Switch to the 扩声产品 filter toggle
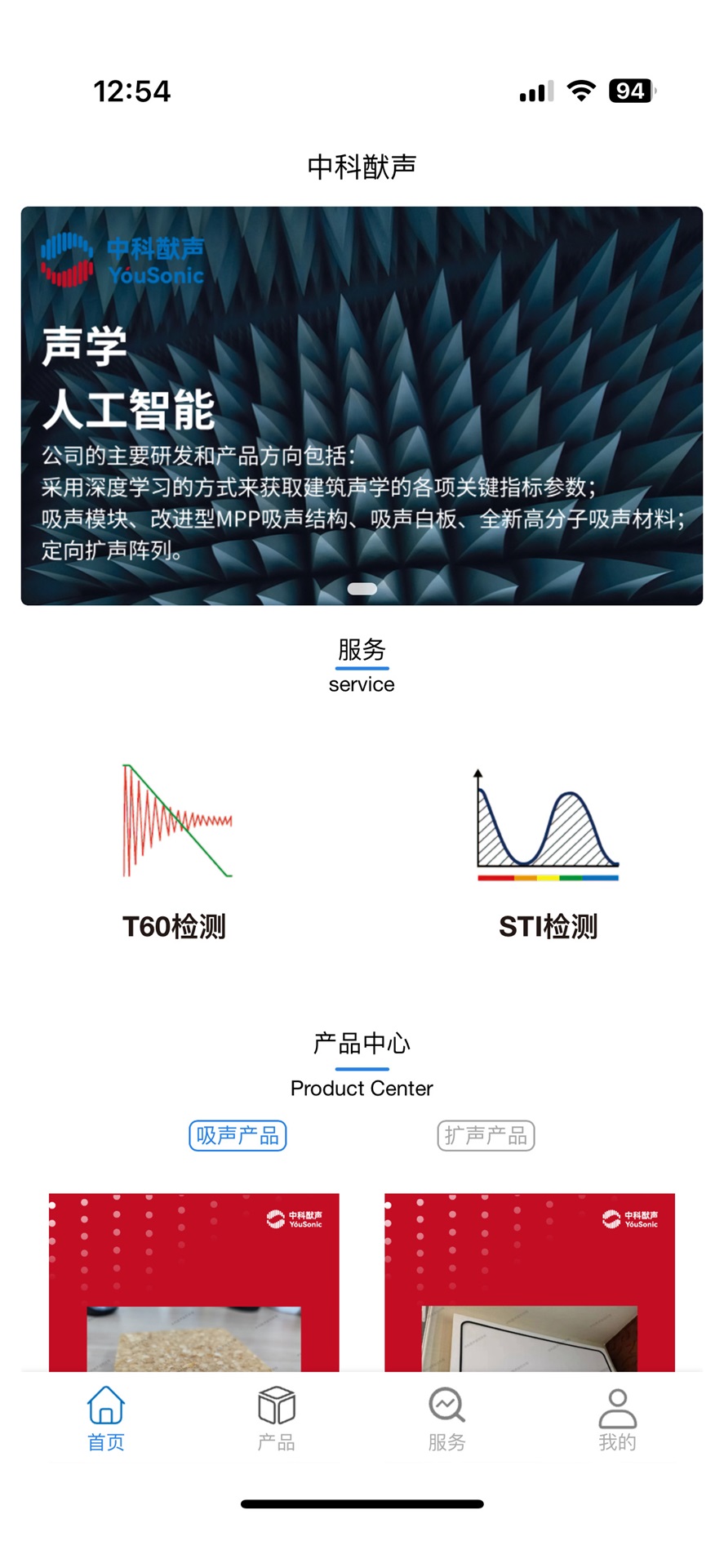 (486, 1135)
